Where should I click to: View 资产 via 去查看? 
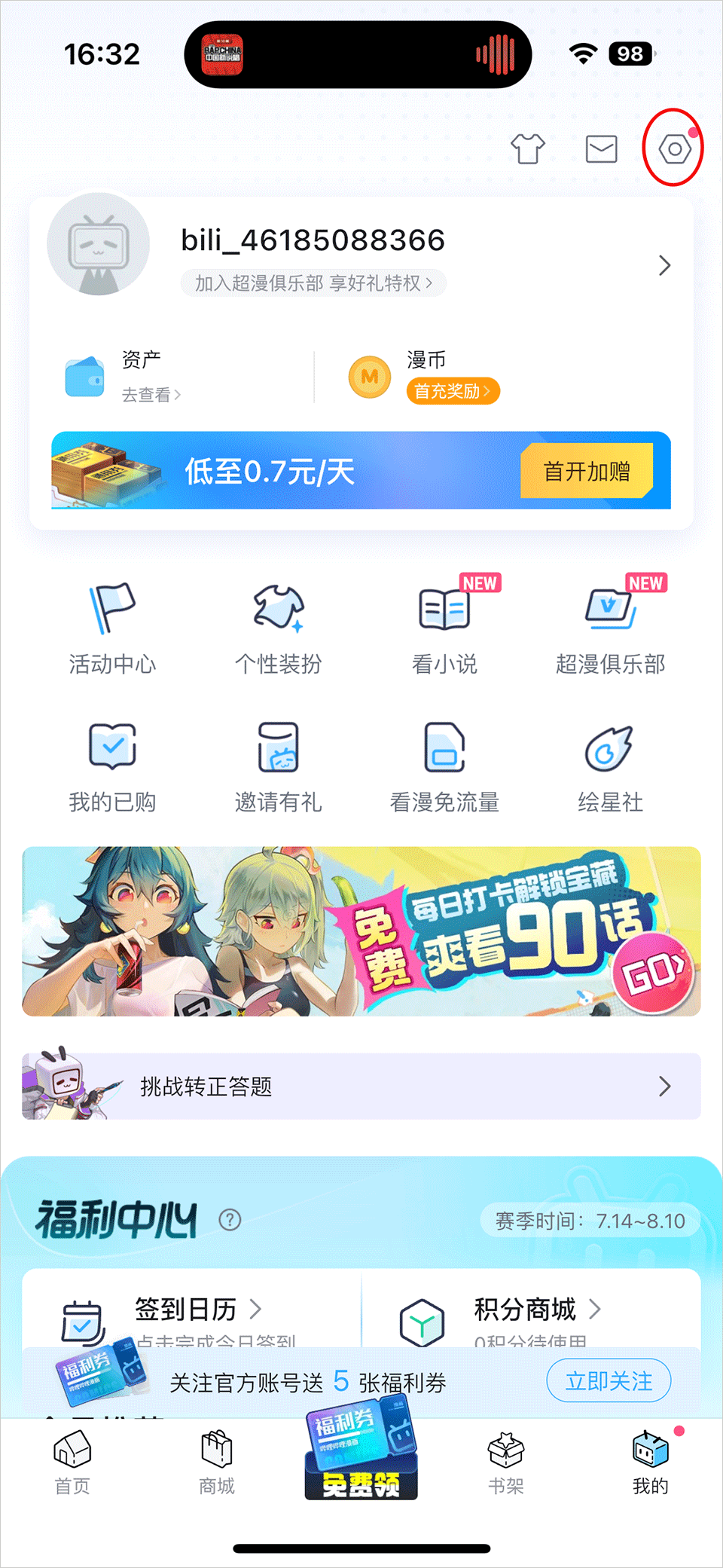pos(151,394)
